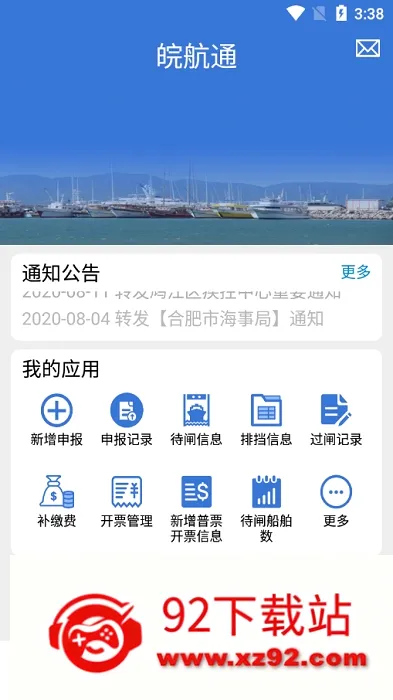Open 过闸记录 app
Image resolution: width=393 pixels, height=700 pixels.
click(336, 420)
